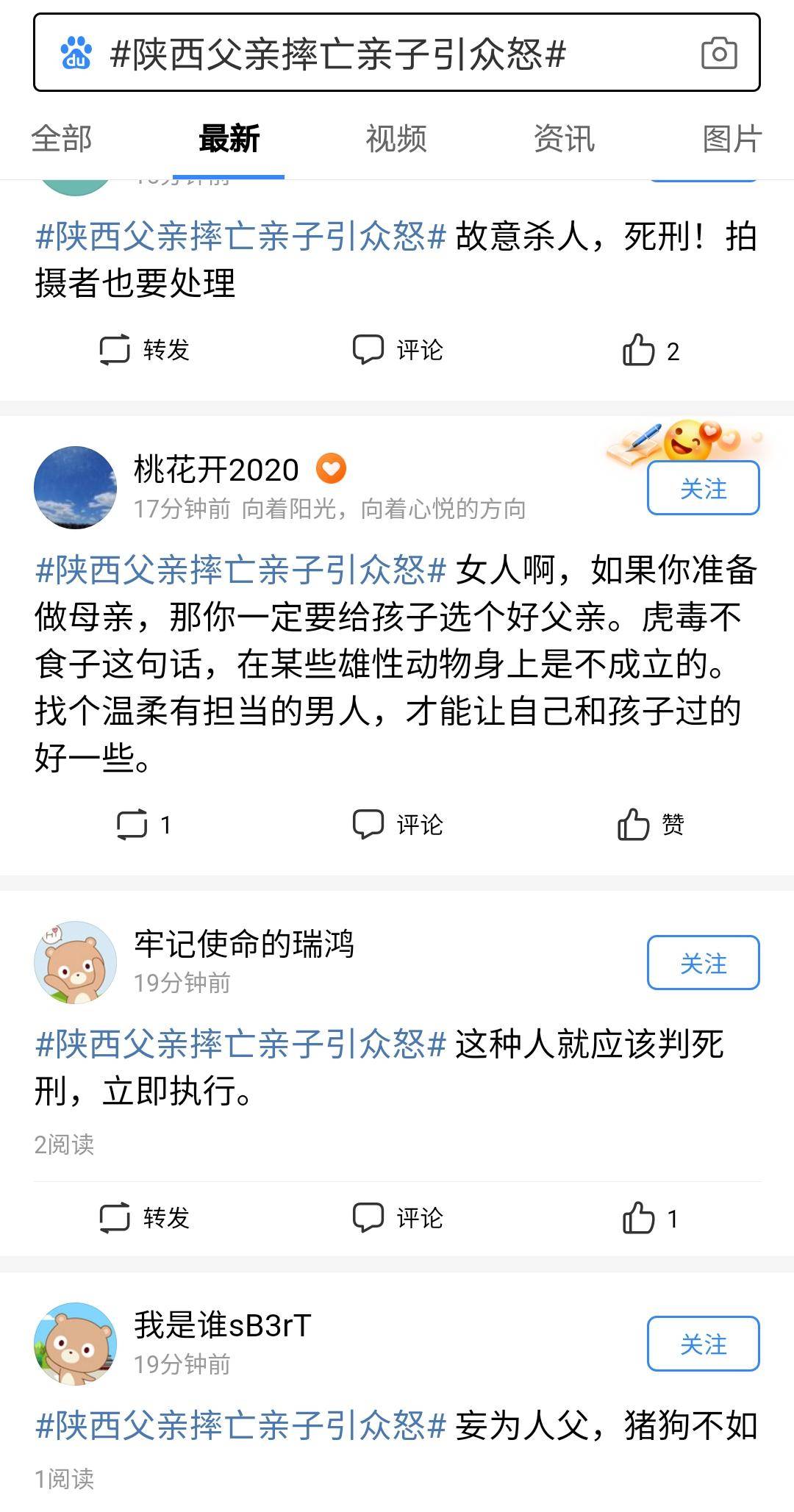Screen dimensions: 794x1512
Task: Repost 桃花开2020's post
Action: (x=144, y=825)
